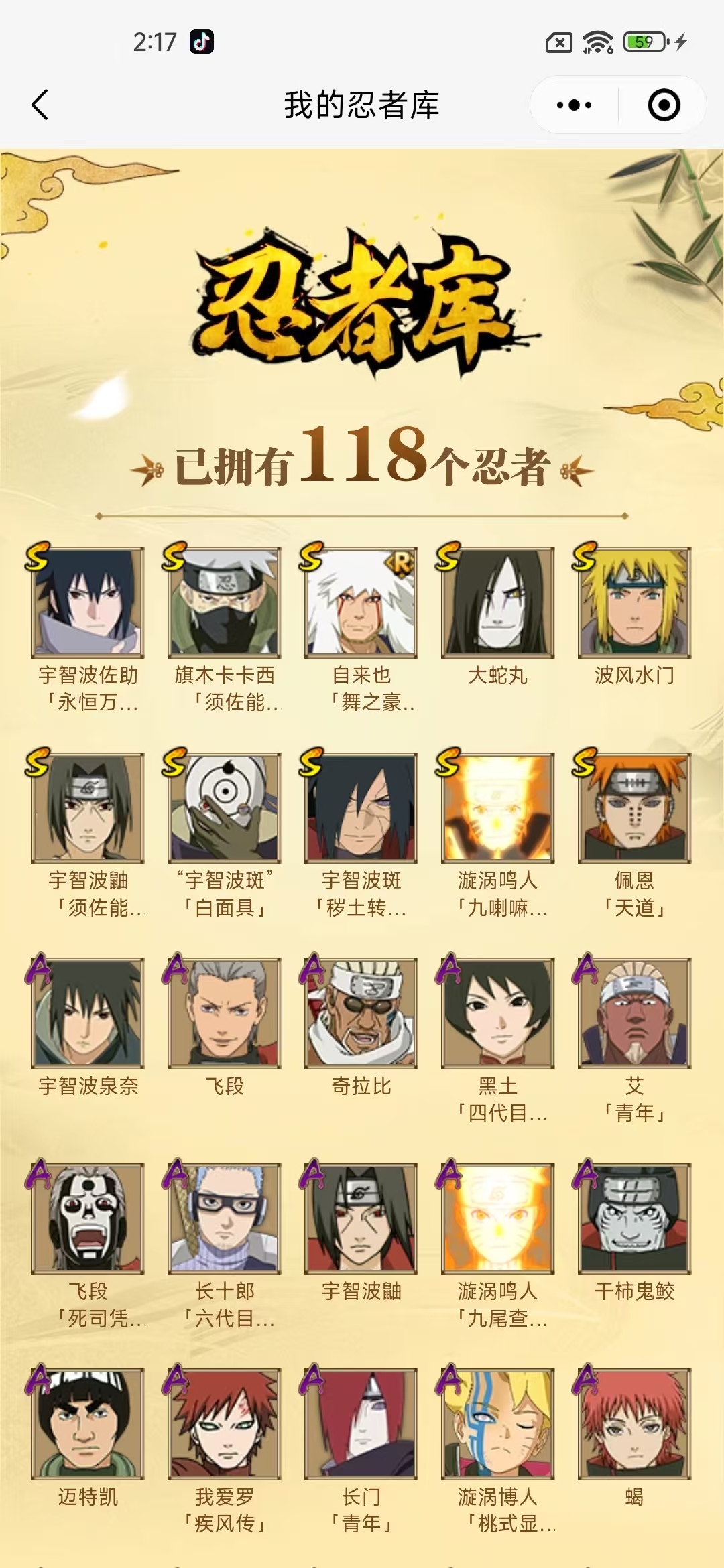Select 艾「青年」 ninja
The height and width of the screenshot is (1568, 724).
click(634, 1013)
